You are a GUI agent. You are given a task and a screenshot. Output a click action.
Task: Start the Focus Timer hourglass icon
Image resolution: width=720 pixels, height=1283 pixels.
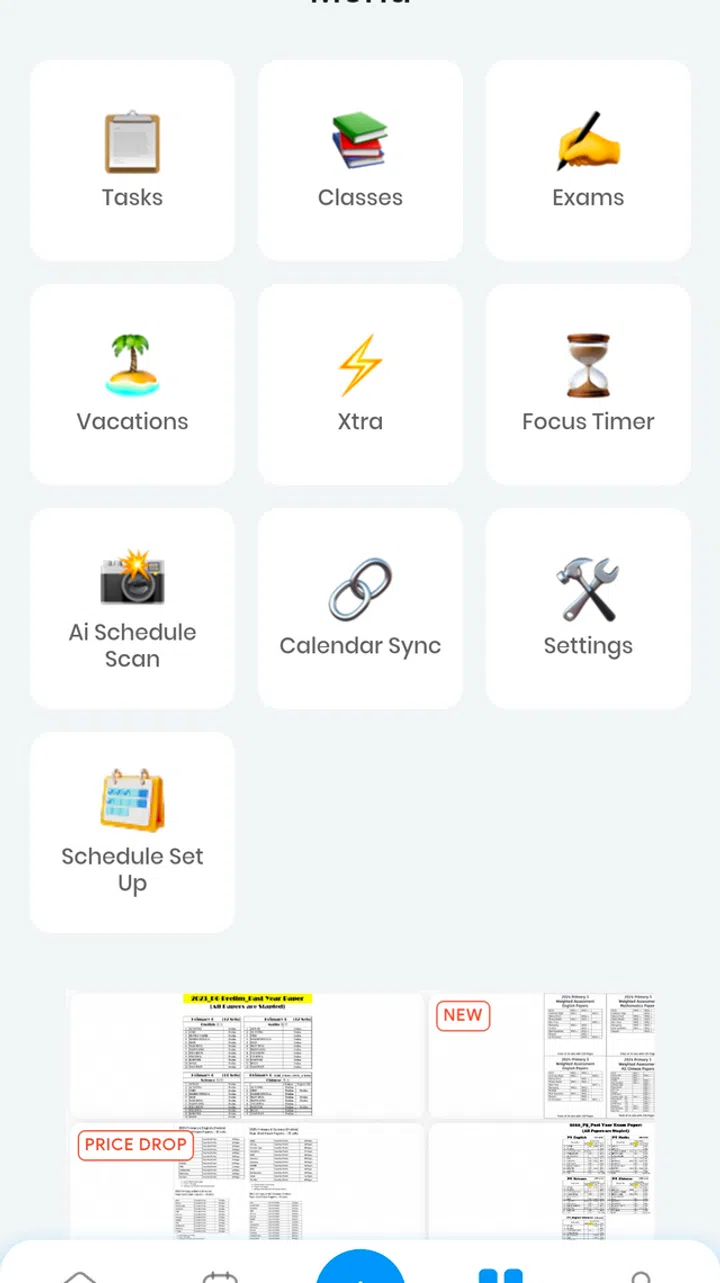click(588, 363)
